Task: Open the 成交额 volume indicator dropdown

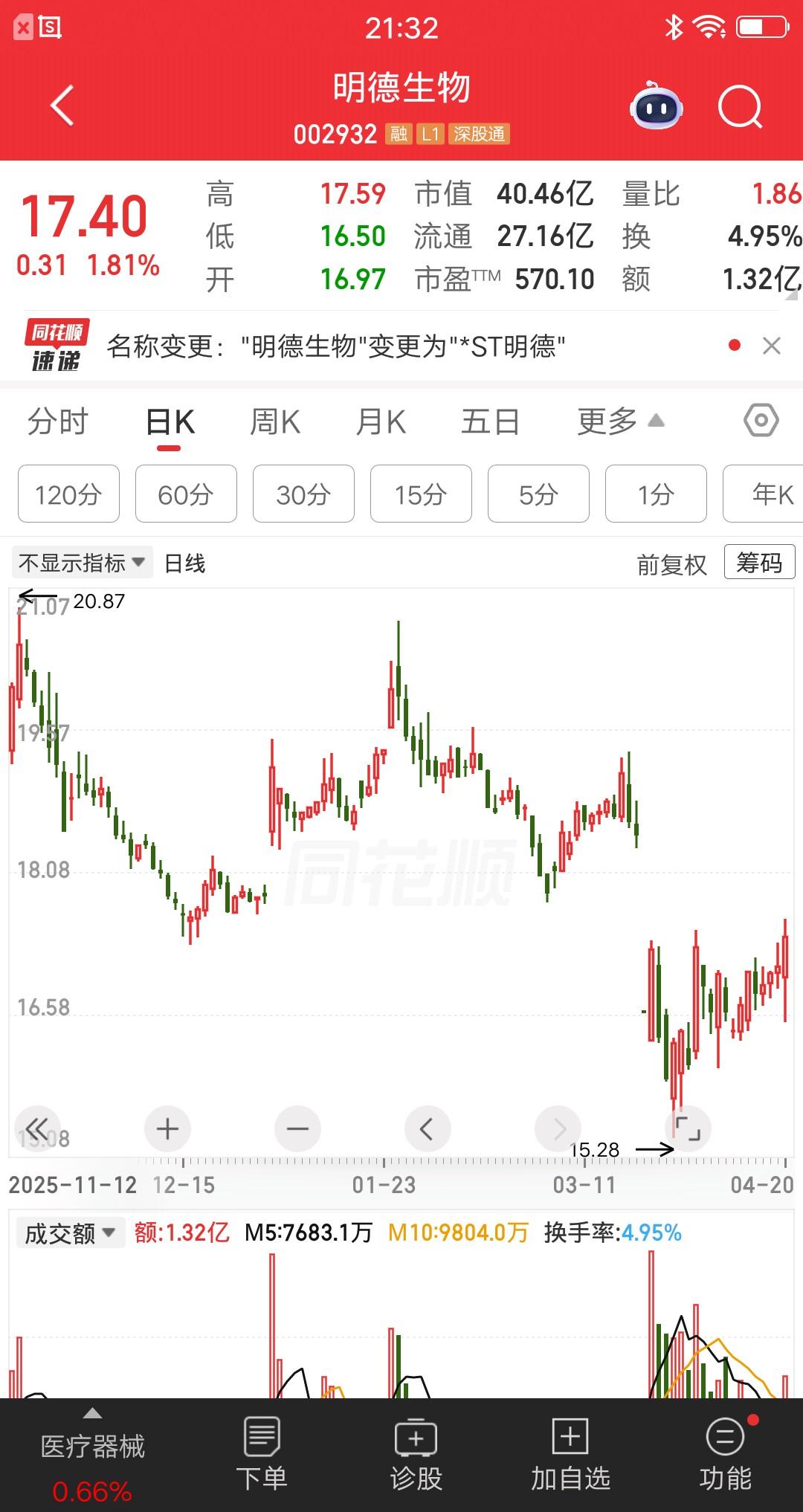Action: [69, 1232]
